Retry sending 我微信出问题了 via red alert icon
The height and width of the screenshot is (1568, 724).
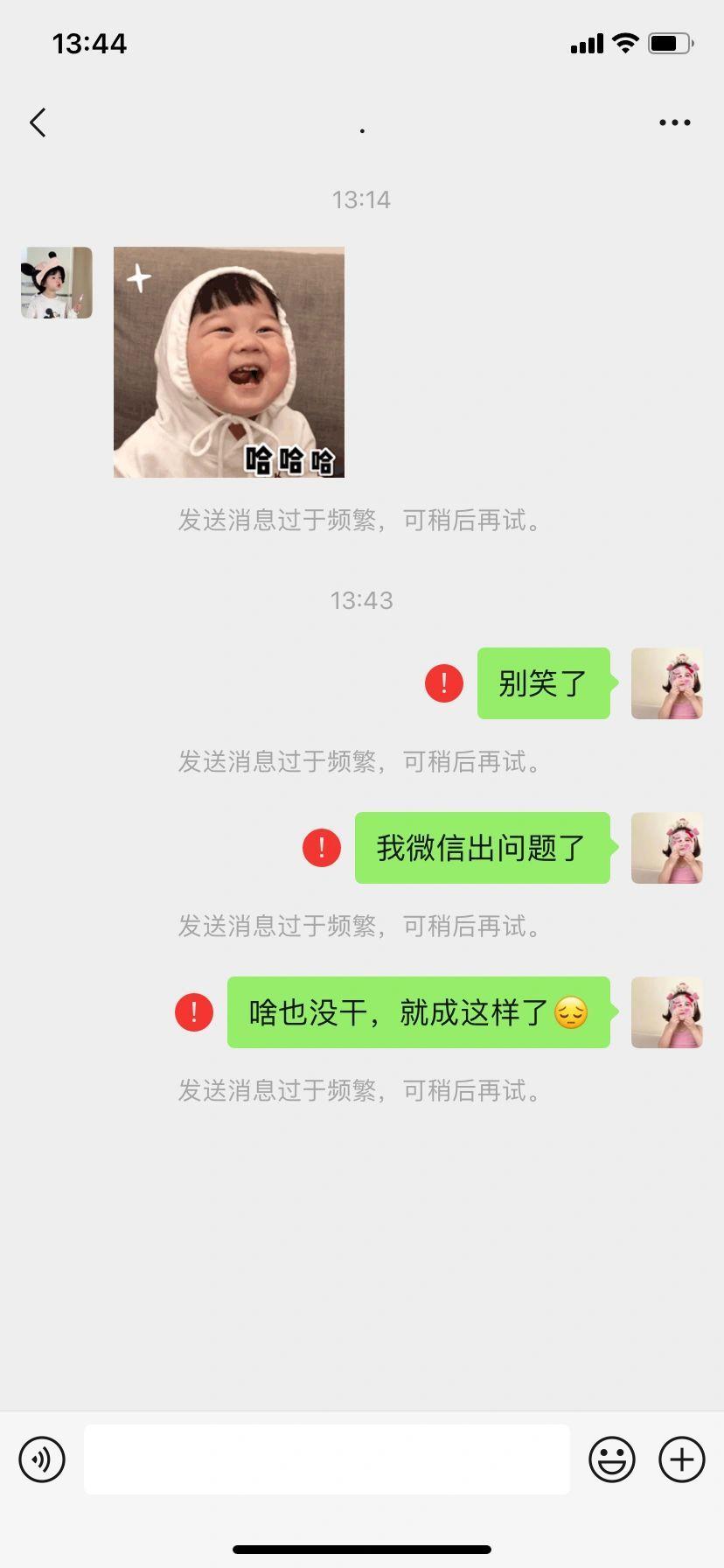[322, 848]
